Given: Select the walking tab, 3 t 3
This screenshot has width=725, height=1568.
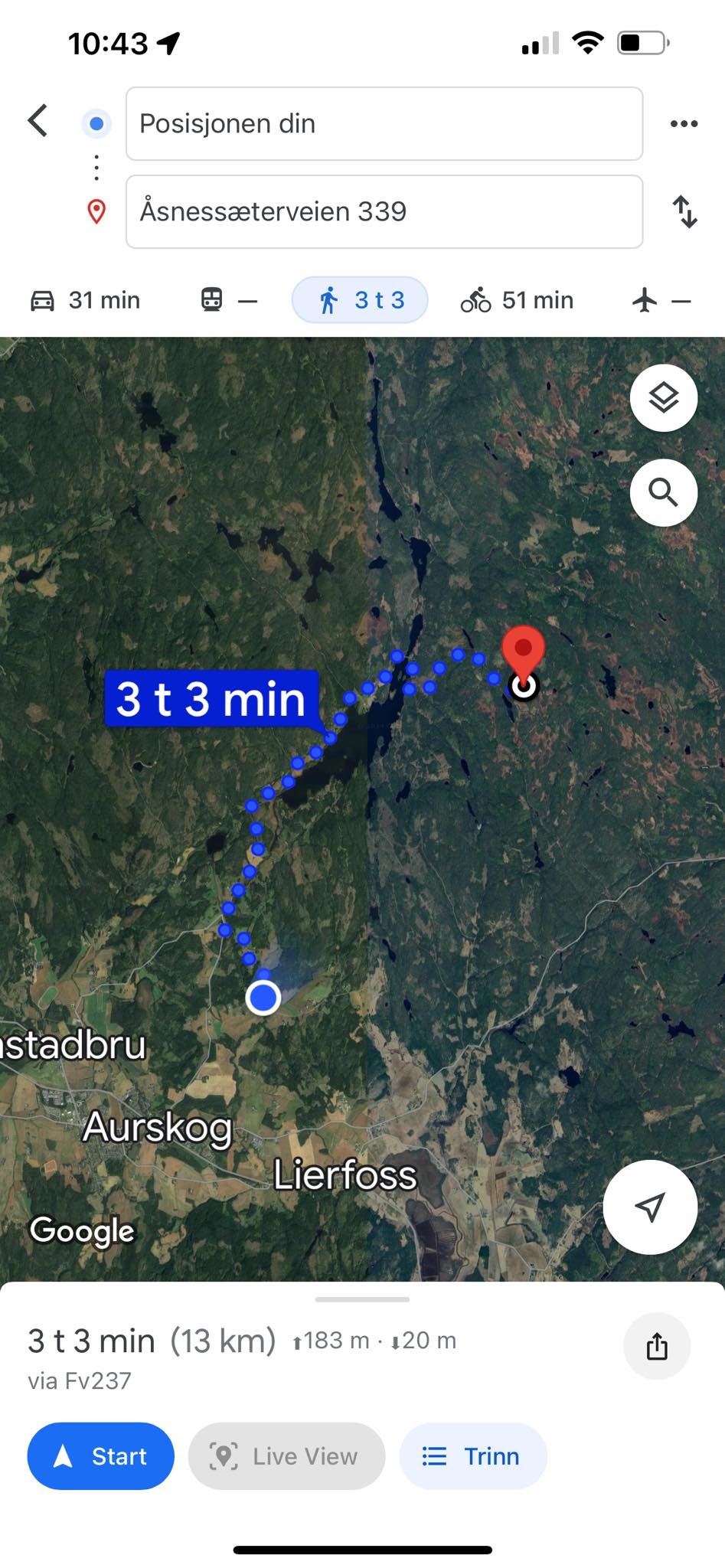Looking at the screenshot, I should [x=360, y=300].
